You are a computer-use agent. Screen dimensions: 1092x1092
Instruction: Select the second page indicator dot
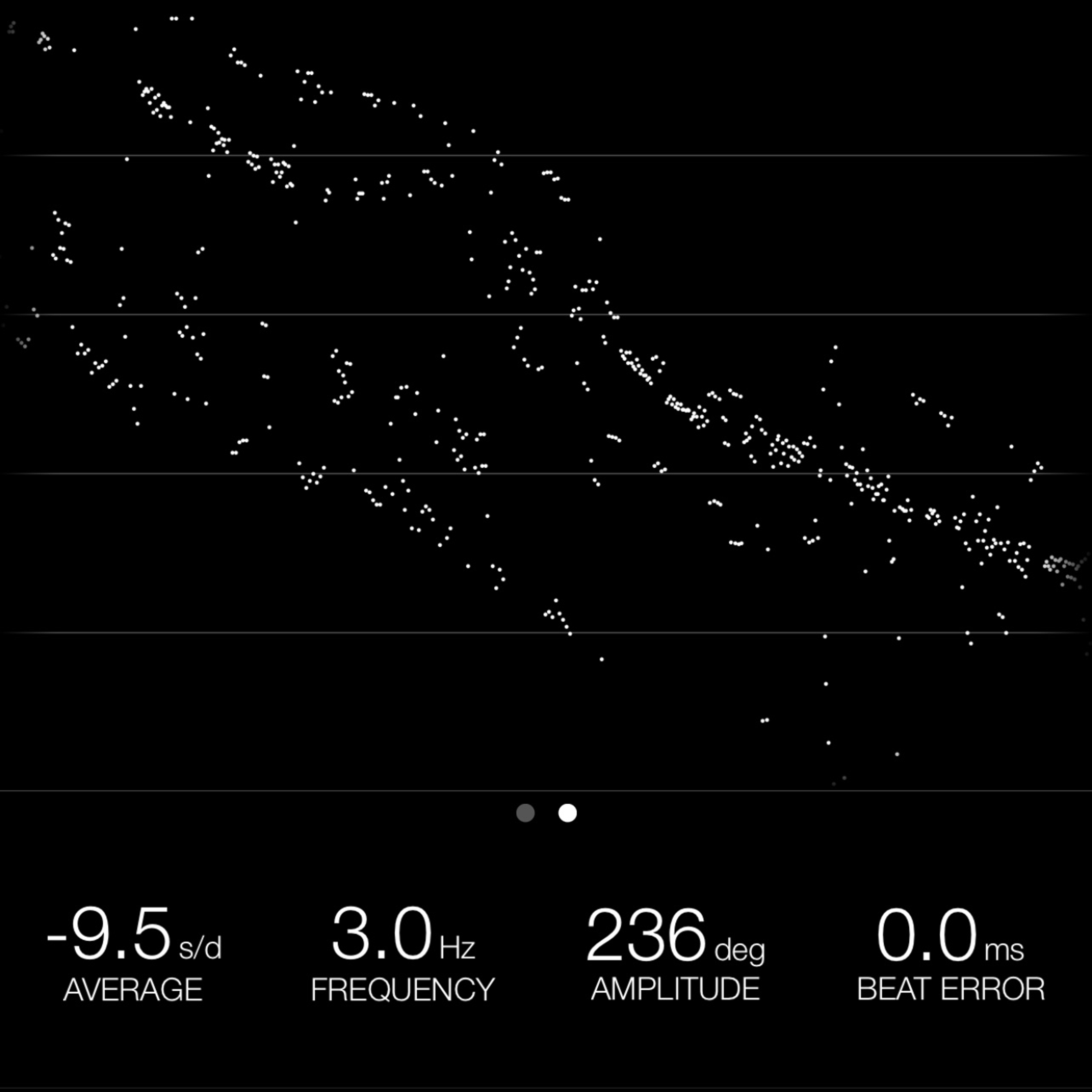(568, 813)
